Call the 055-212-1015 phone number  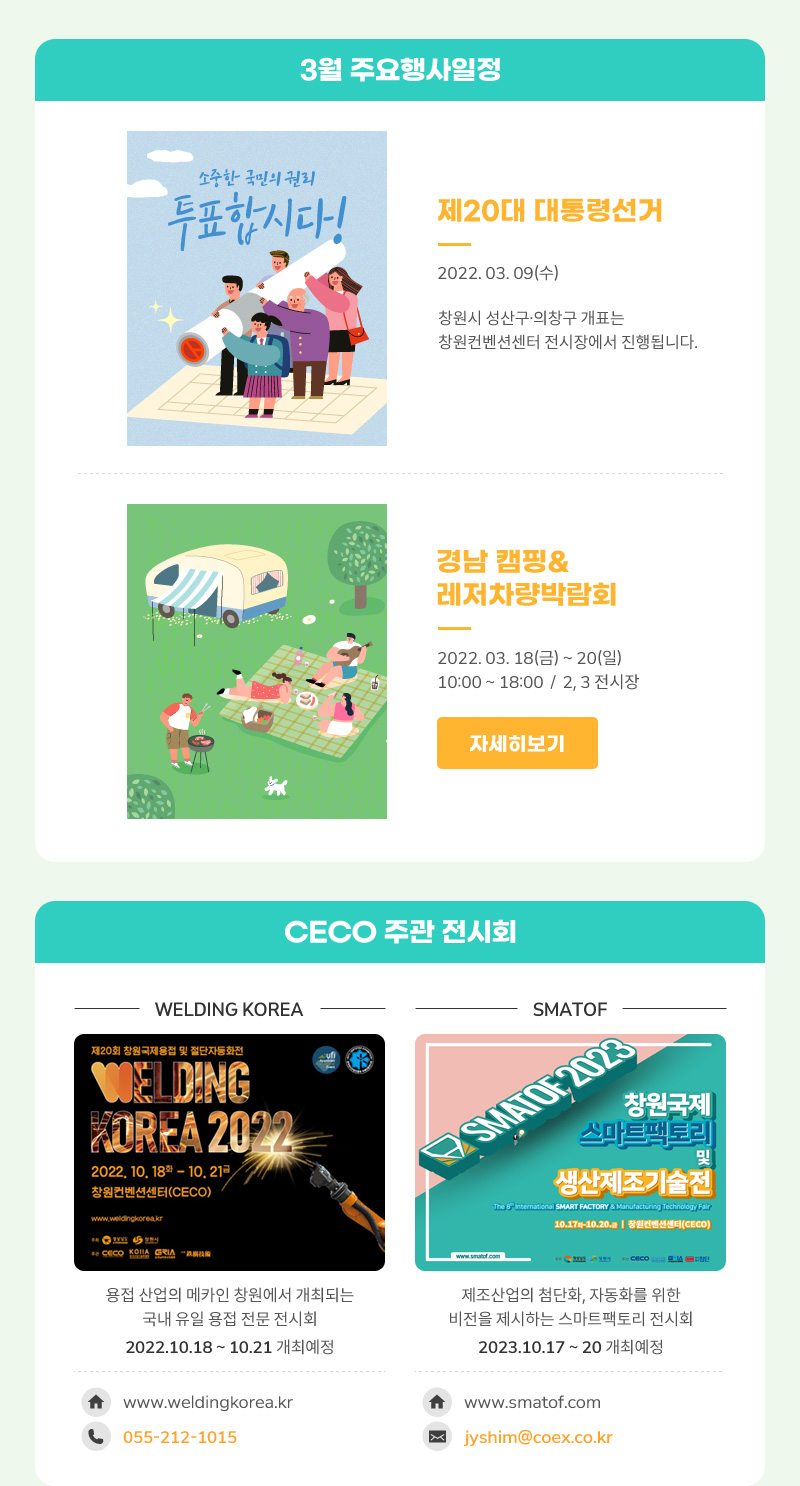180,1437
